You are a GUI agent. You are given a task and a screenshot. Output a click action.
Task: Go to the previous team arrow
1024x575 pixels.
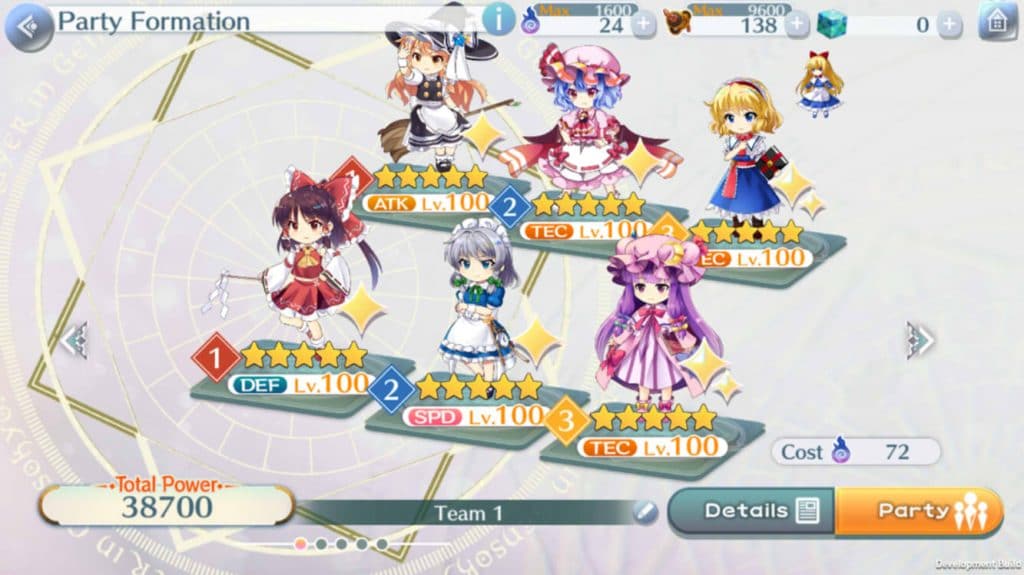[75, 340]
